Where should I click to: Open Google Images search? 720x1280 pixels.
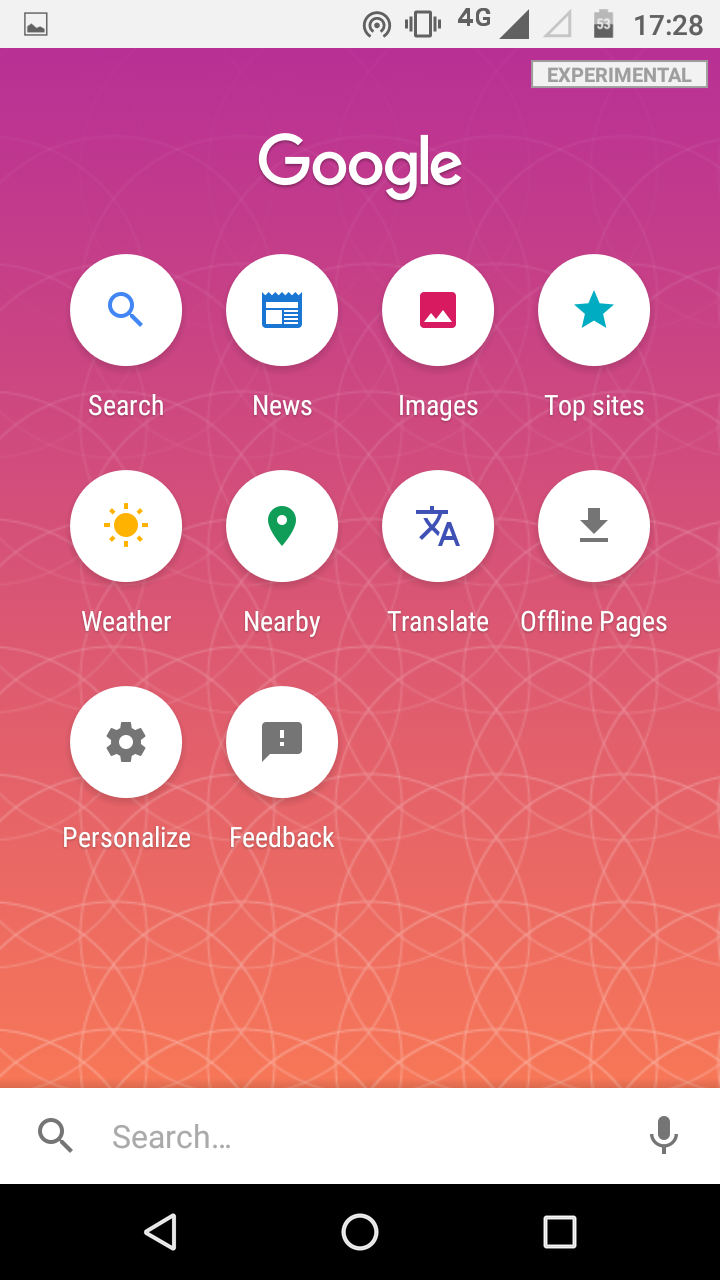click(x=438, y=310)
